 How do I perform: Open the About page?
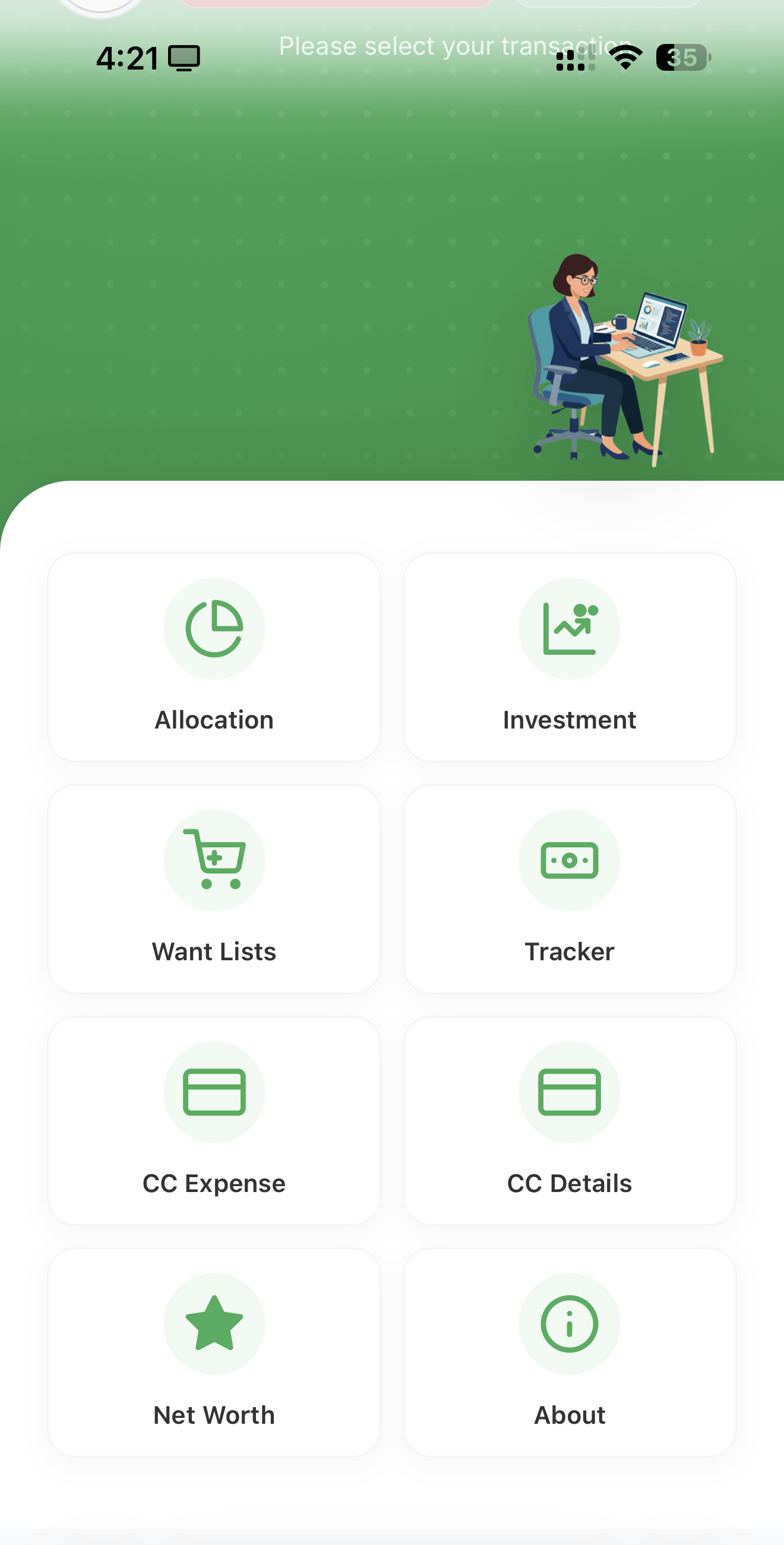click(569, 1352)
